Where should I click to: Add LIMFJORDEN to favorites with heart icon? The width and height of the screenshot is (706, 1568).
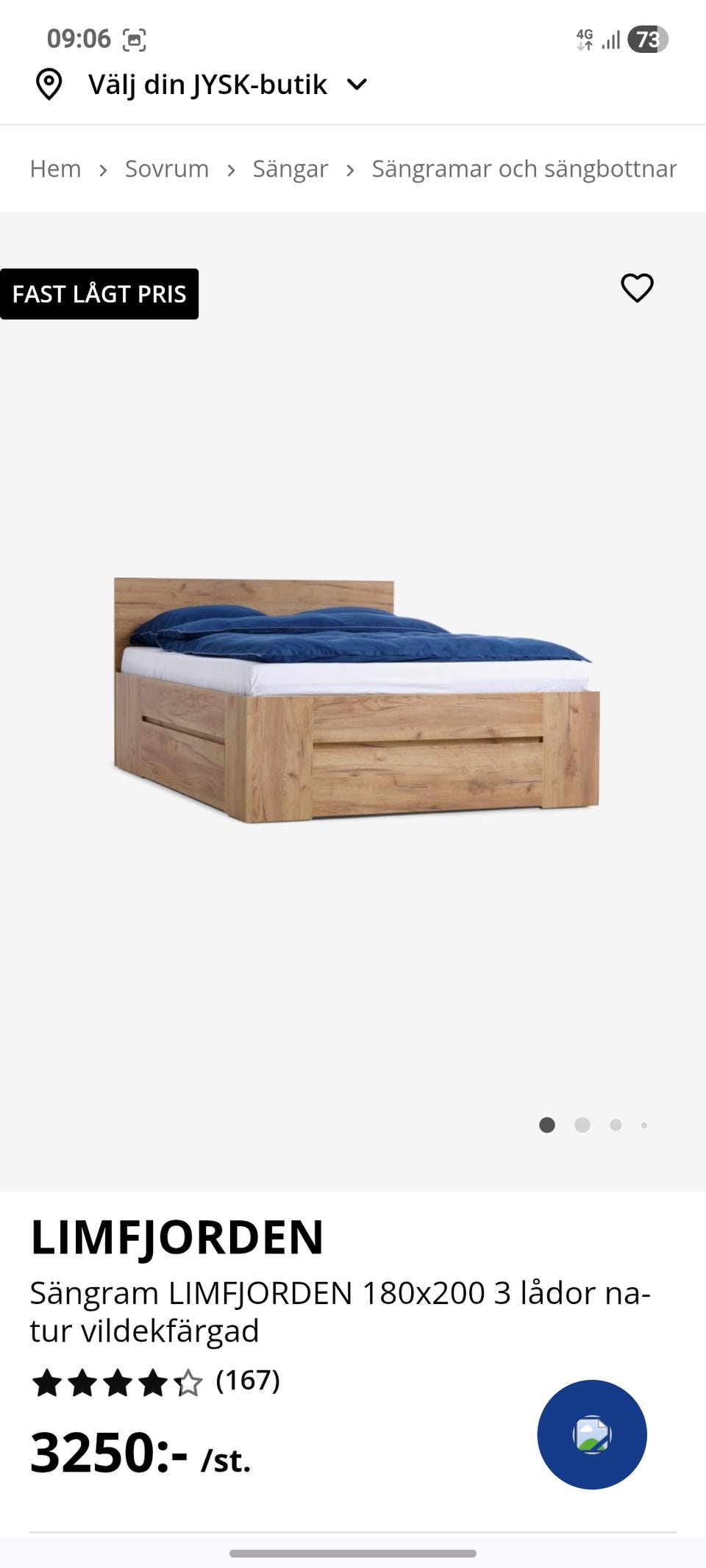(x=637, y=287)
